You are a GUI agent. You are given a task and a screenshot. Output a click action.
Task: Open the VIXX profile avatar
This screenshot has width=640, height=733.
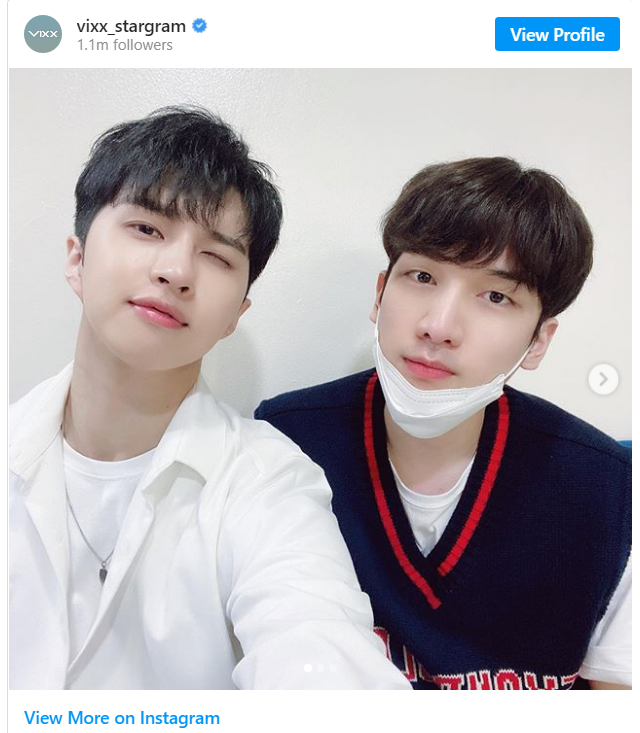pos(43,34)
